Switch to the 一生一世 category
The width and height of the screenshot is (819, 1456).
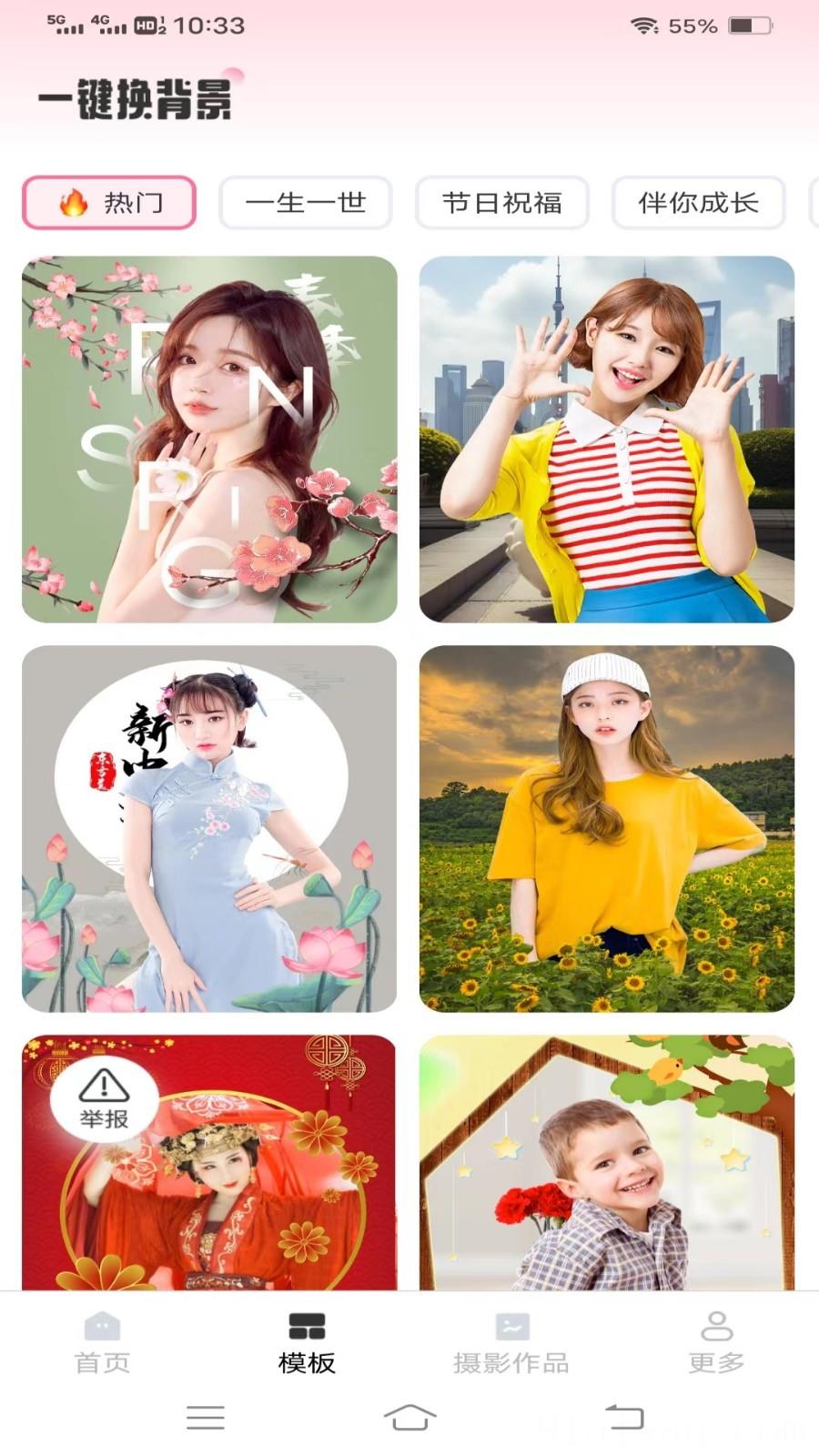(x=306, y=202)
